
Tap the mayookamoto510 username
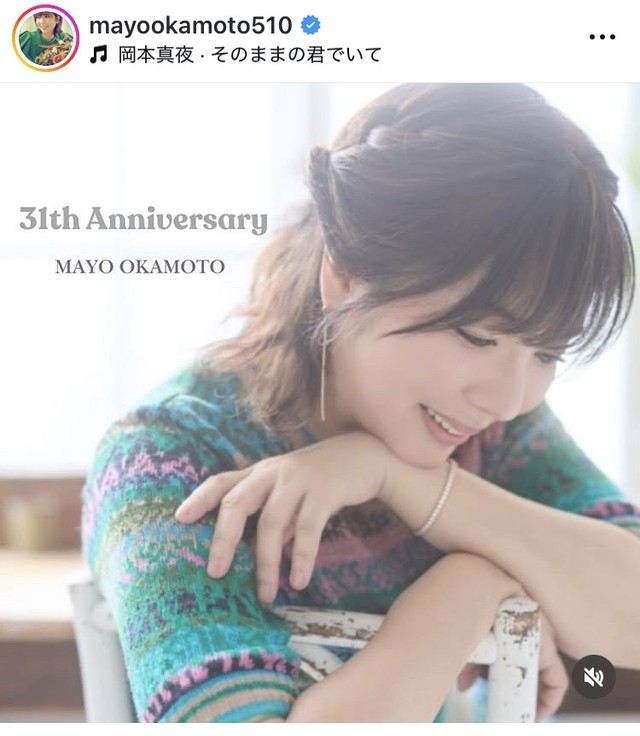pyautogui.click(x=191, y=25)
